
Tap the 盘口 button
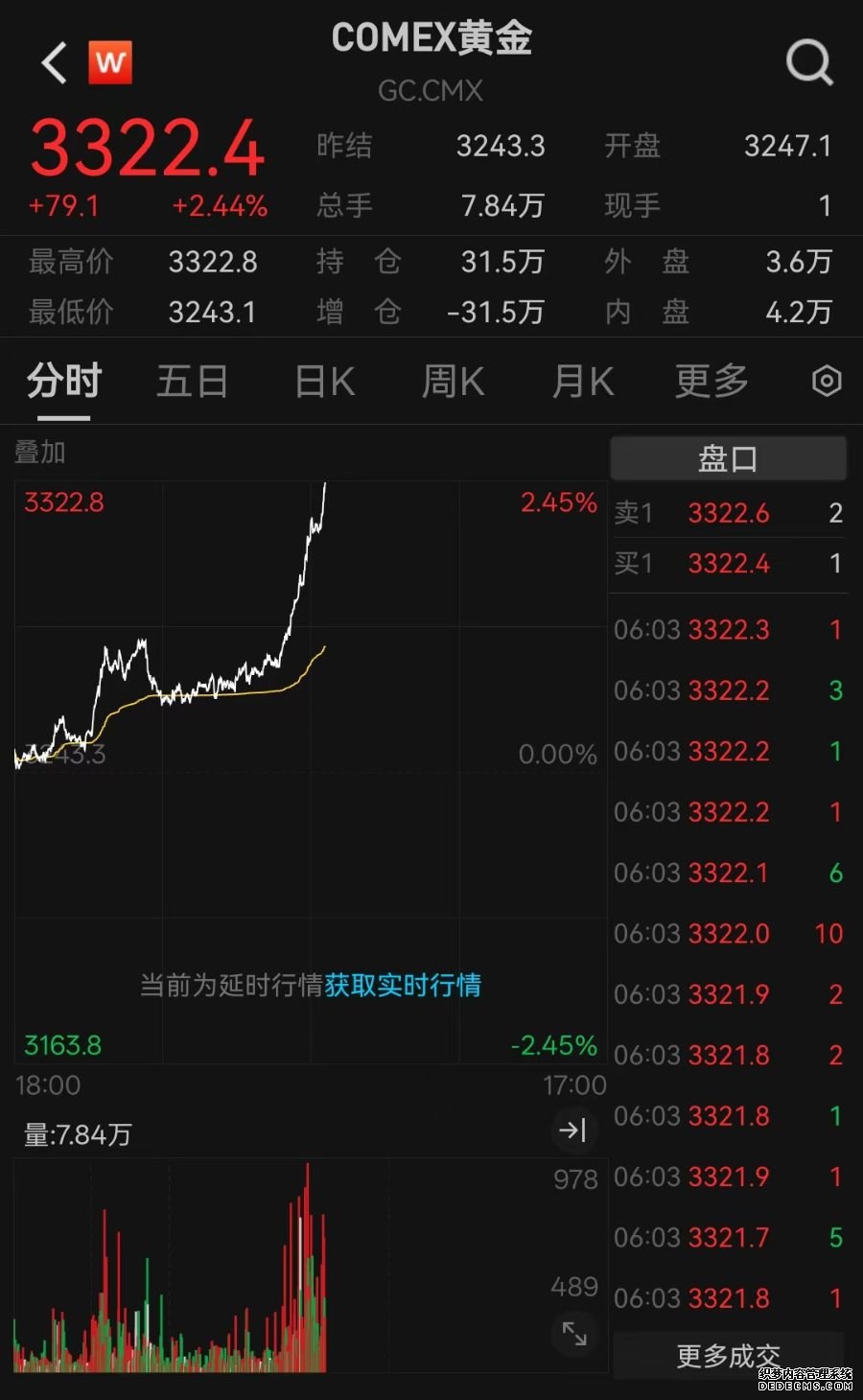point(728,458)
